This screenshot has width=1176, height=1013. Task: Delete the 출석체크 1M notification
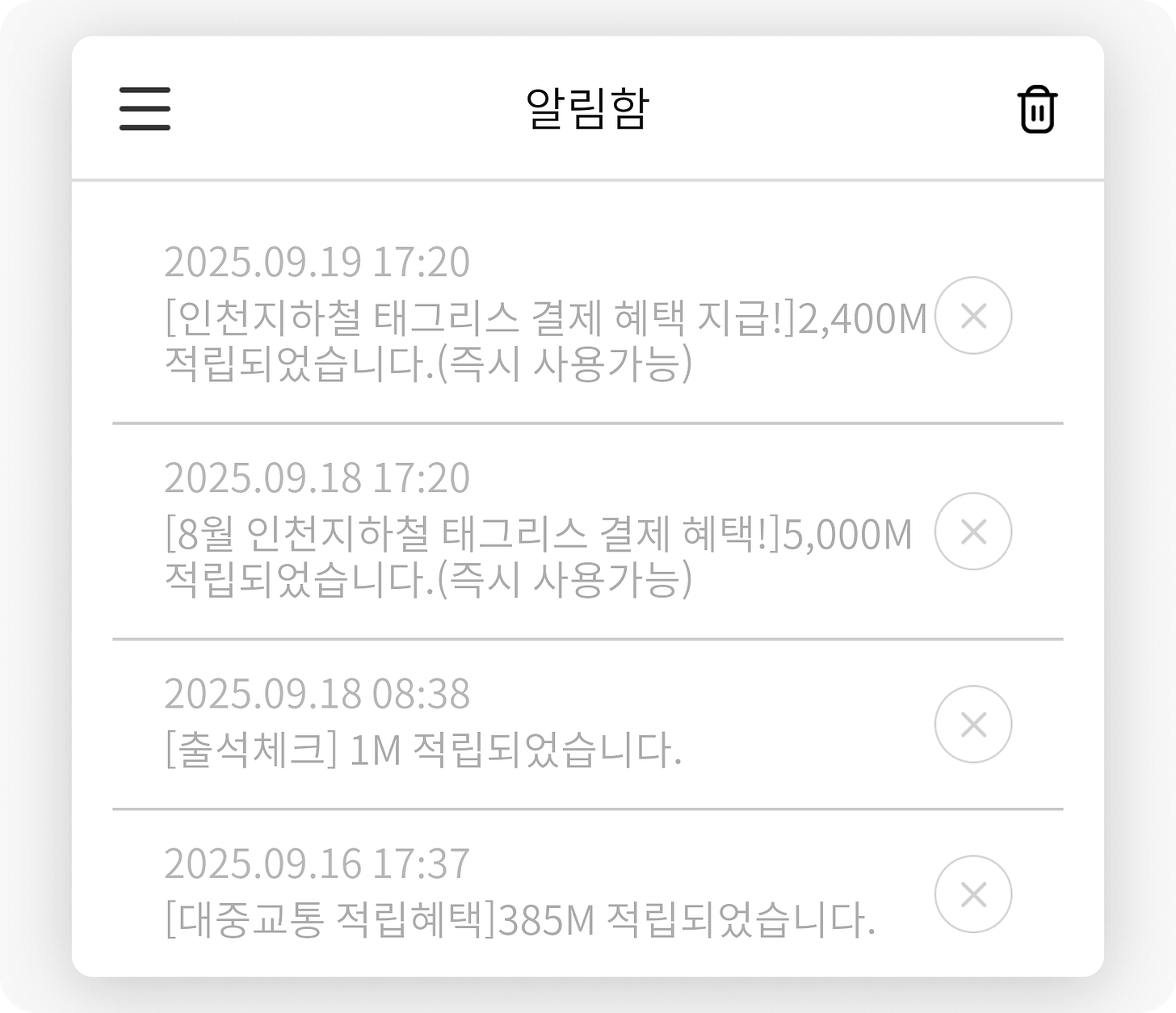pos(973,725)
